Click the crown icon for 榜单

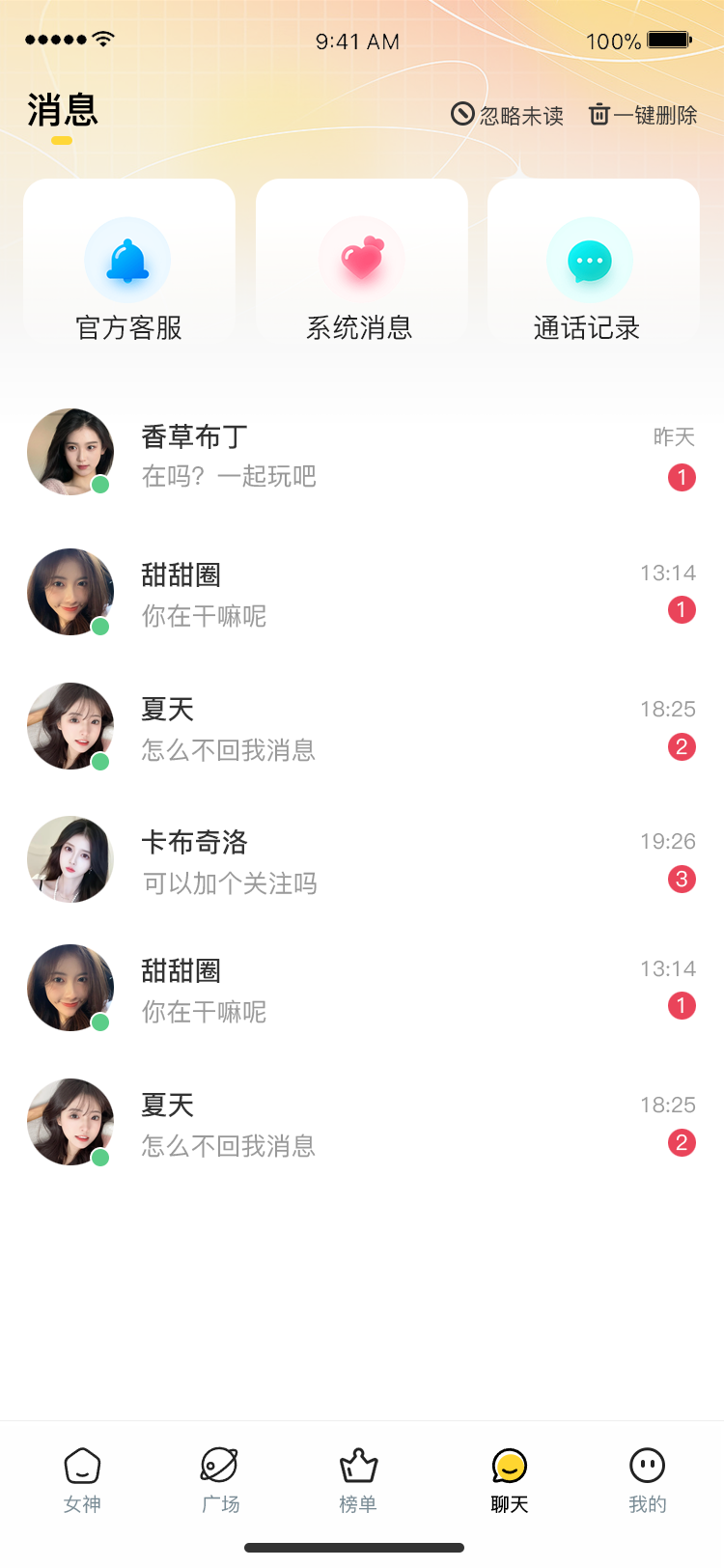coord(358,1466)
